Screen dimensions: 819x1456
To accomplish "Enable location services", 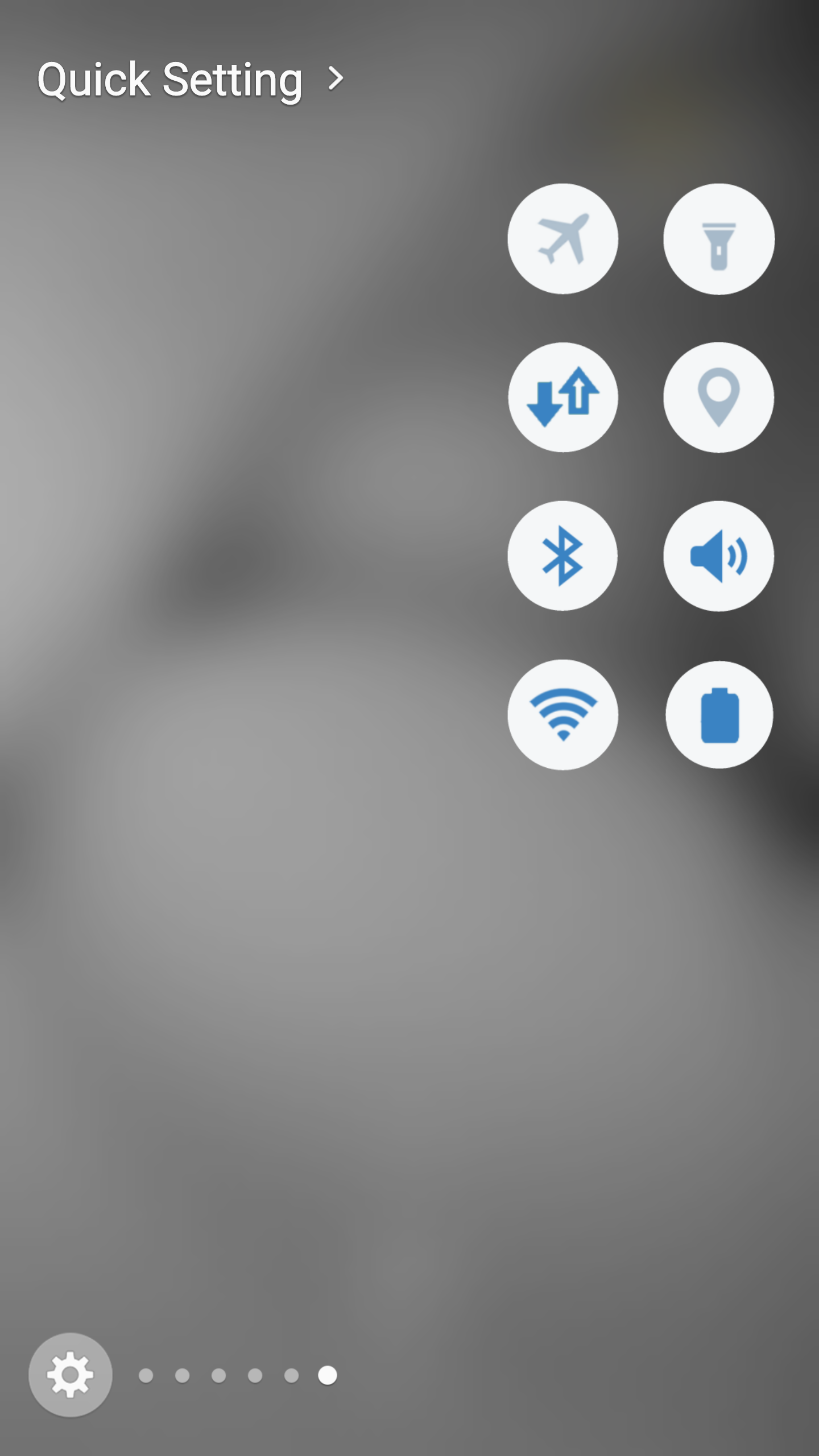I will 718,397.
